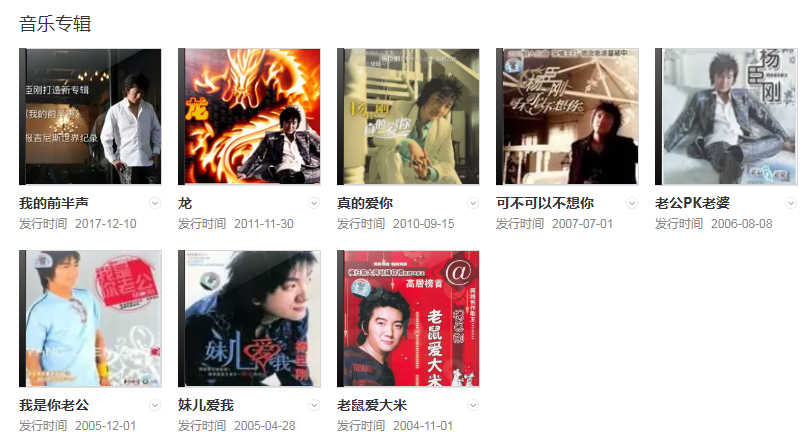Expand details arrow for 可不可以不想你
This screenshot has width=811, height=445.
click(632, 203)
